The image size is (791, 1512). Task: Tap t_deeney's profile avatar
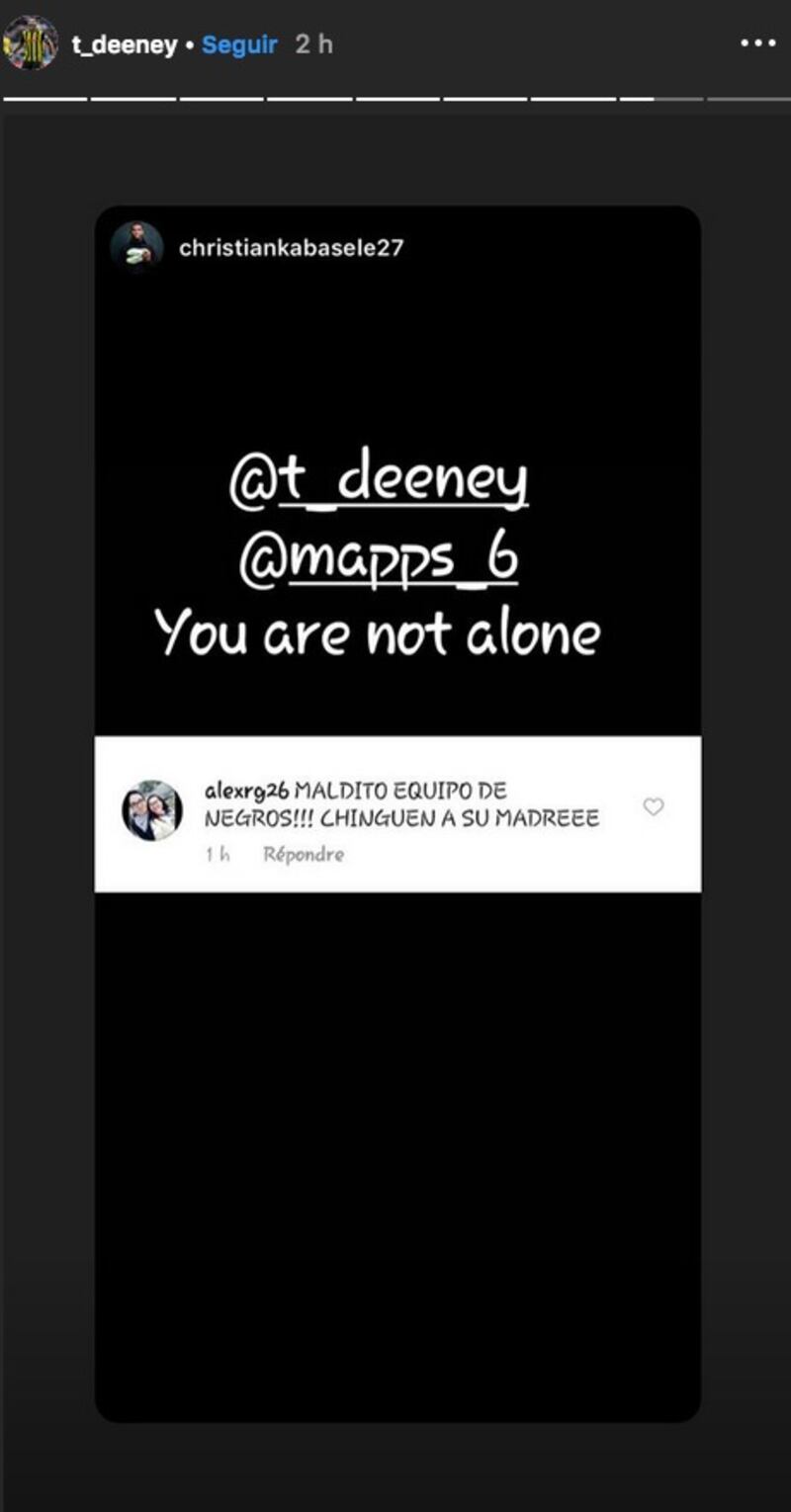(30, 42)
